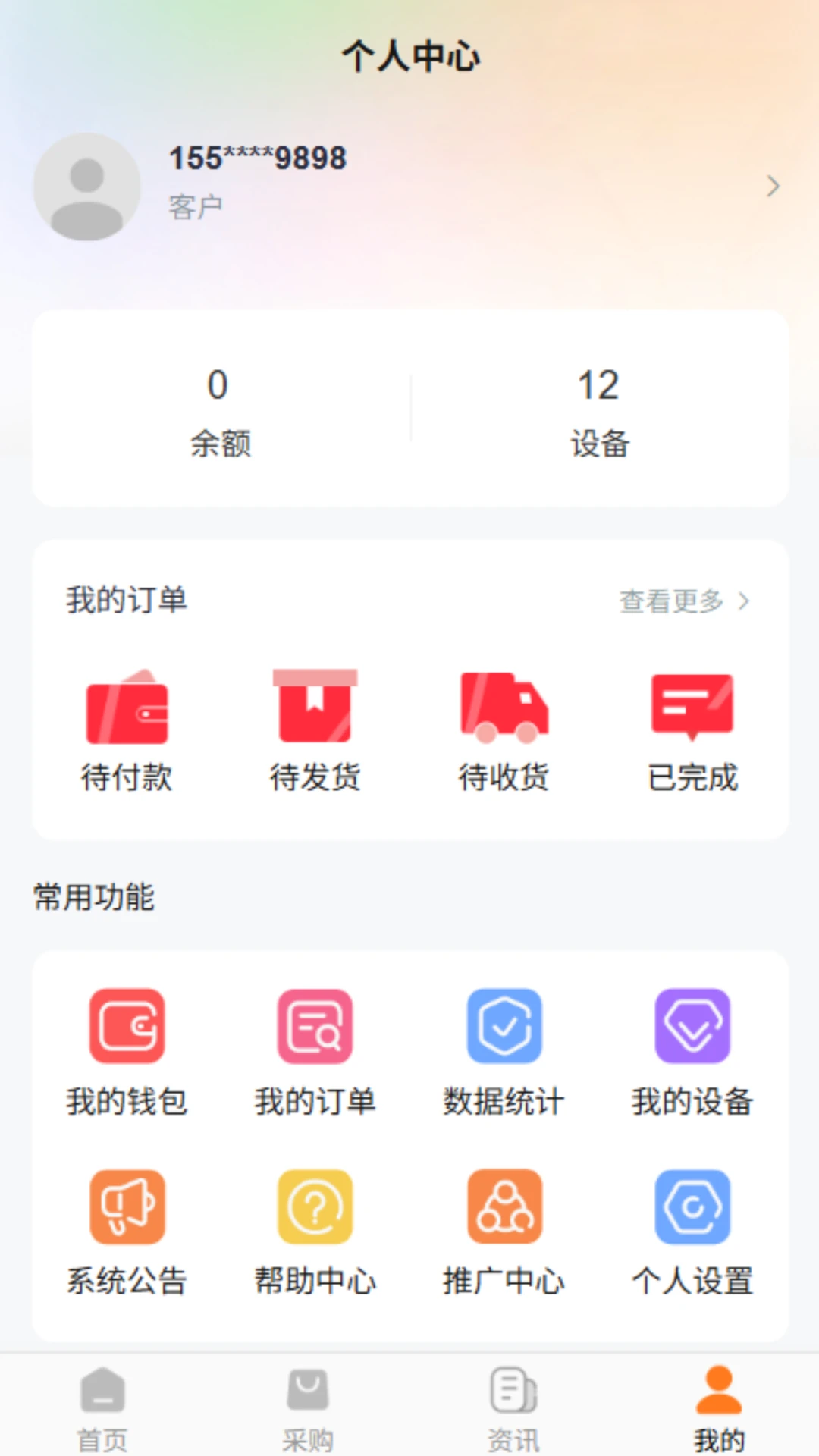View 设备 count showing 12
The width and height of the screenshot is (819, 1456).
pyautogui.click(x=600, y=409)
